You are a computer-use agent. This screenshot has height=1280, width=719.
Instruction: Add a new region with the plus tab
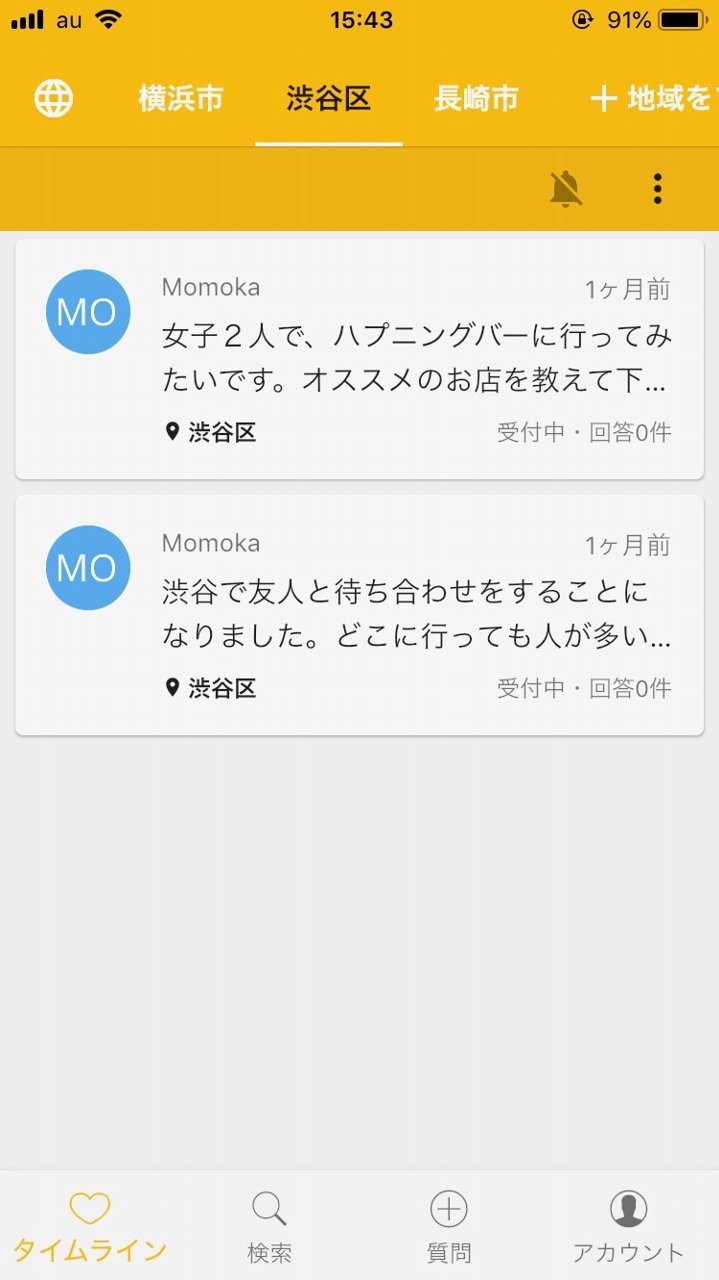[652, 98]
